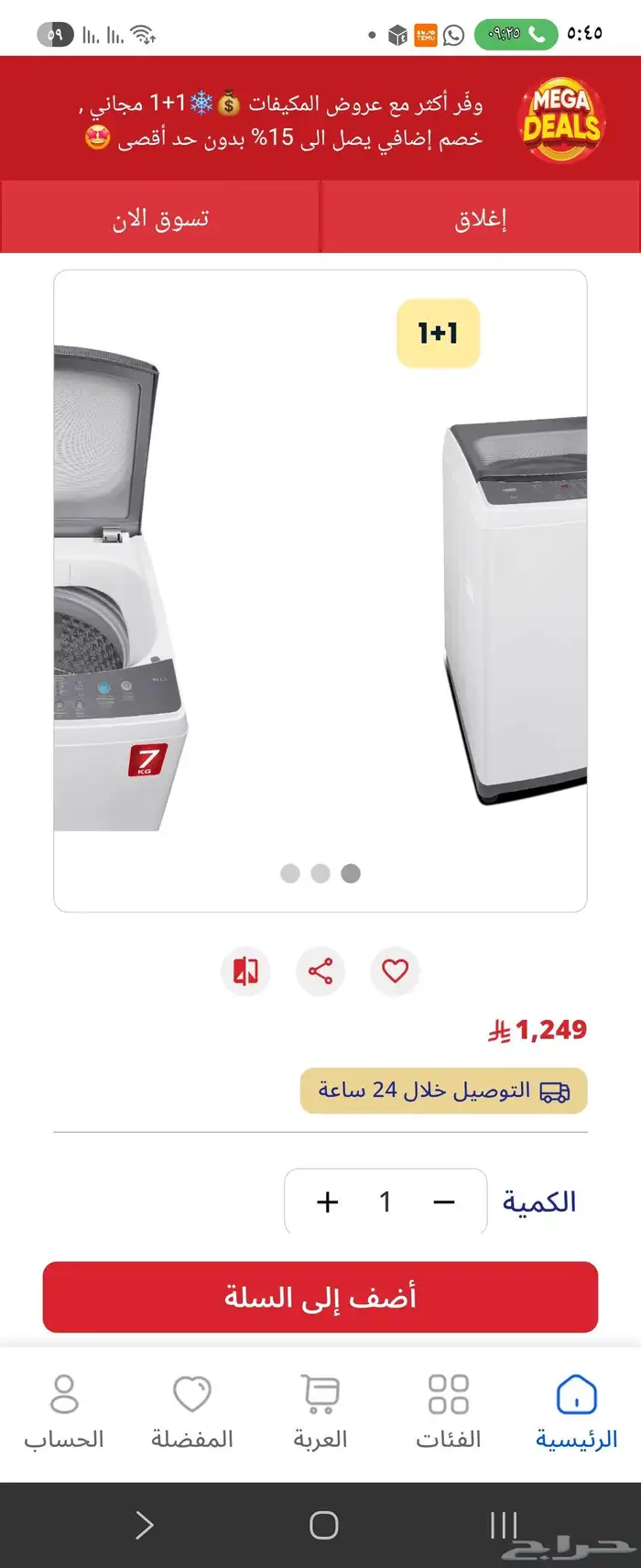The image size is (641, 1568).
Task: Go to the العربة cart tab
Action: click(320, 1412)
